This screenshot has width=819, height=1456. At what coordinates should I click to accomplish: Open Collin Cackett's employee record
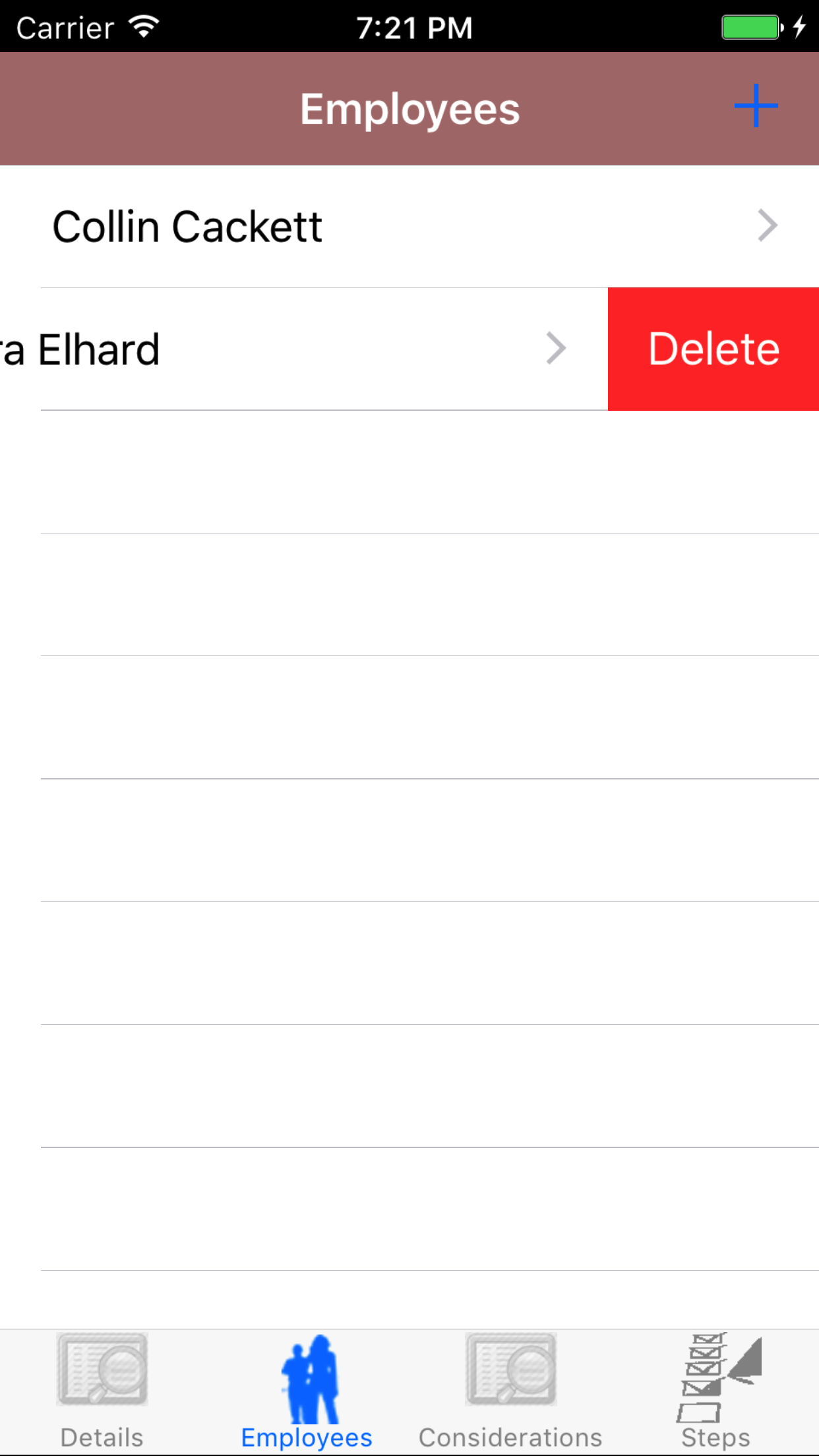pos(409,226)
